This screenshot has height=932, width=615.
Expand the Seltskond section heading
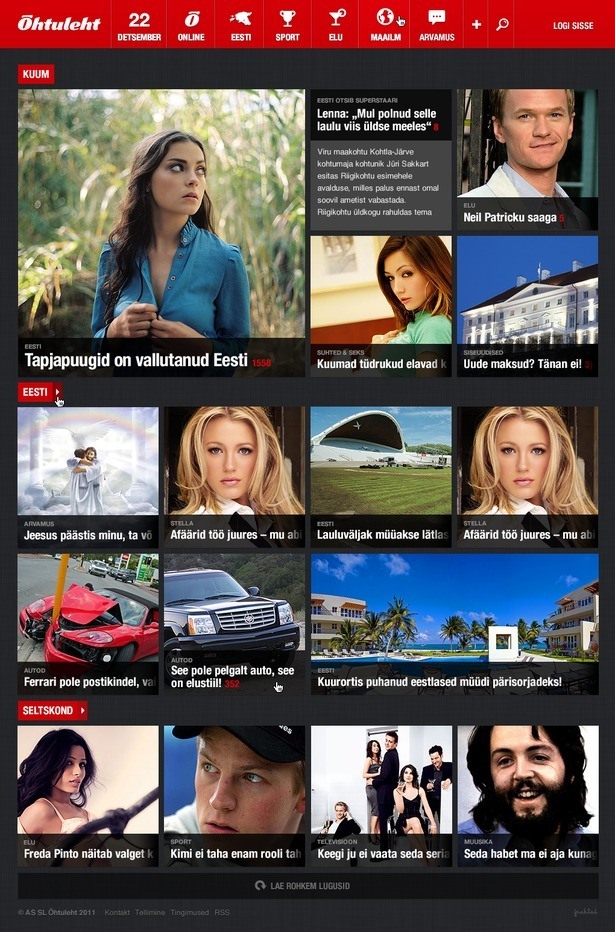coord(52,710)
